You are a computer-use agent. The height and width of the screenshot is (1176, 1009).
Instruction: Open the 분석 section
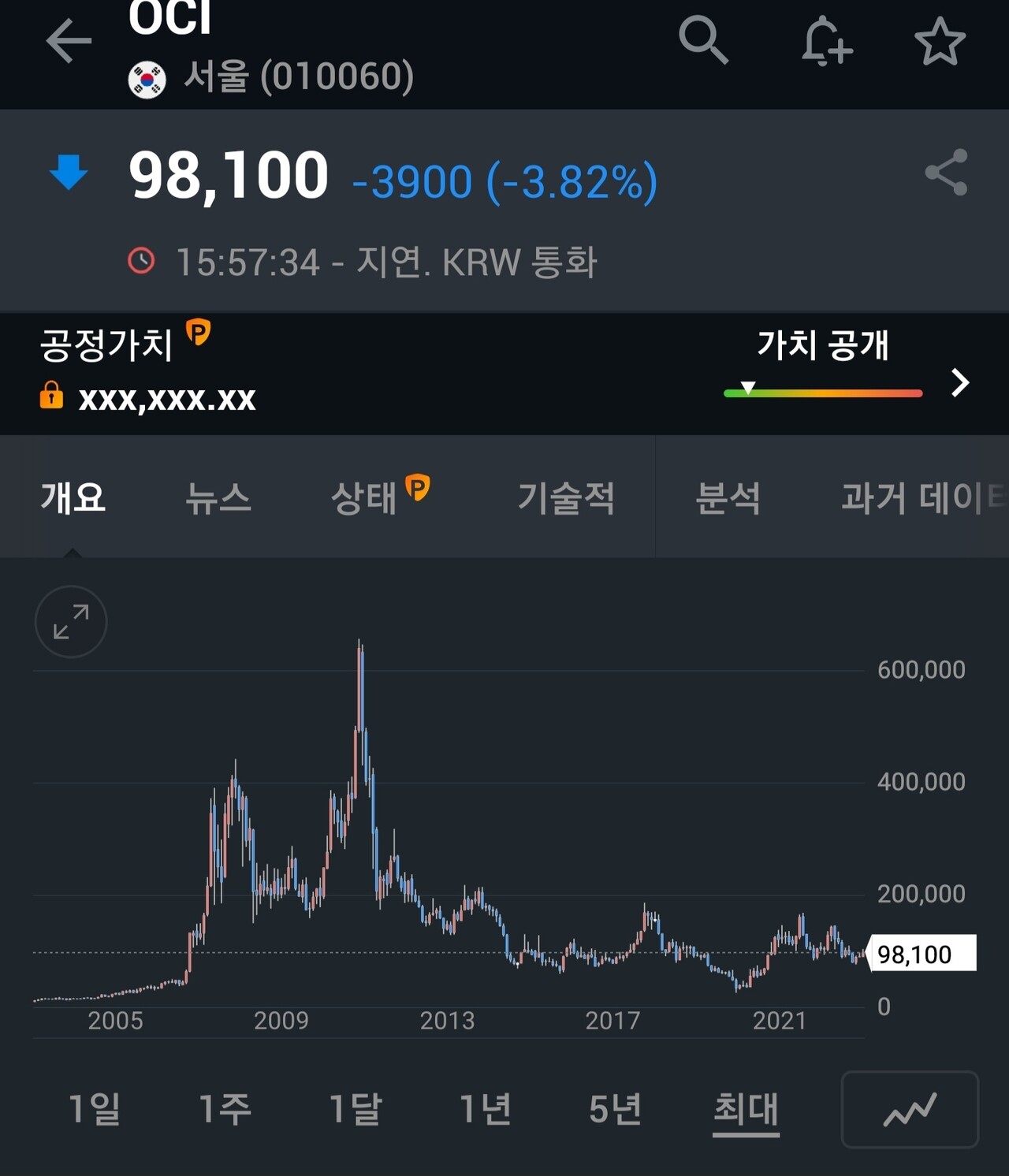click(727, 498)
